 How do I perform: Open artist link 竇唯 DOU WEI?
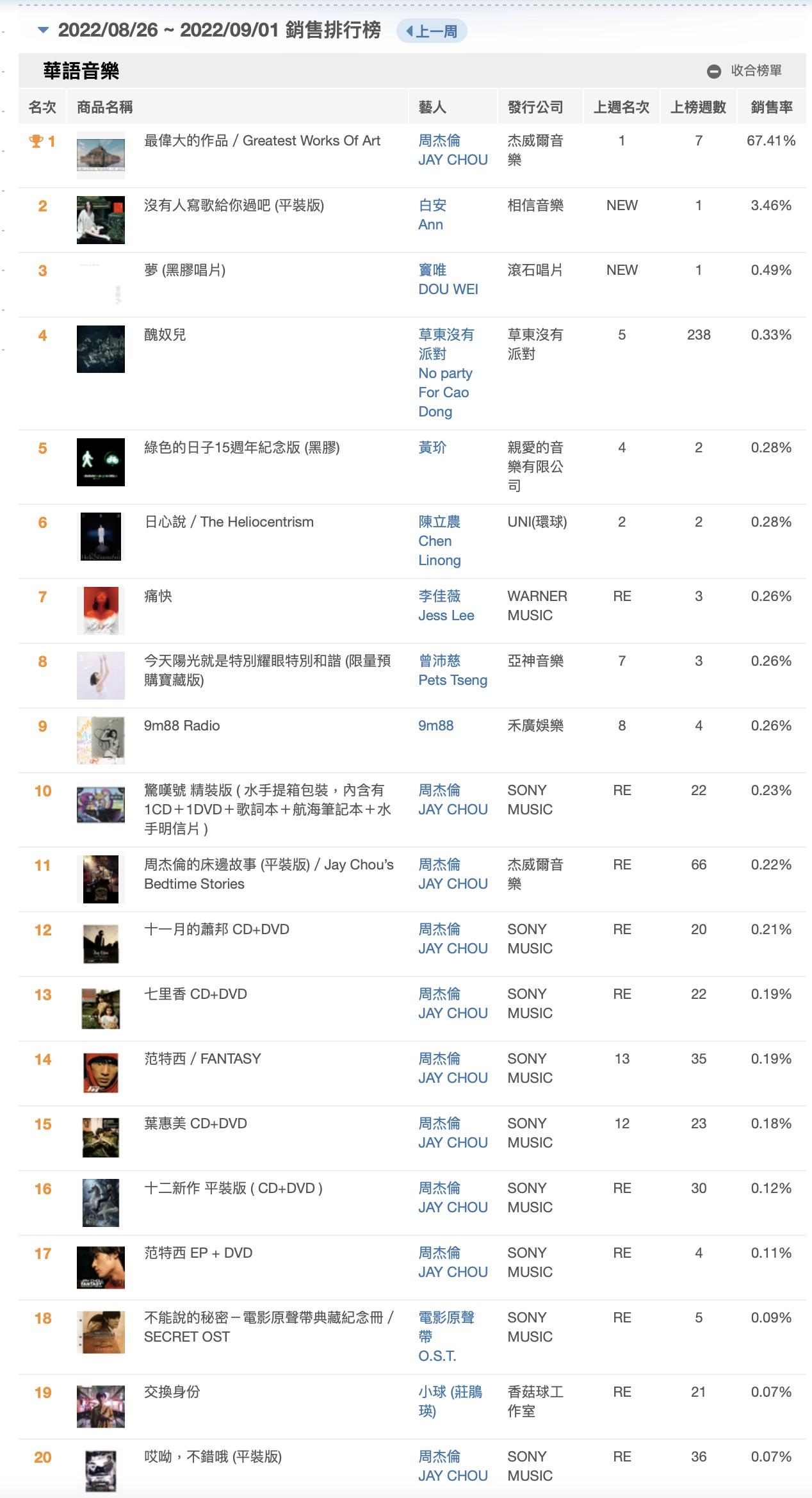point(448,279)
